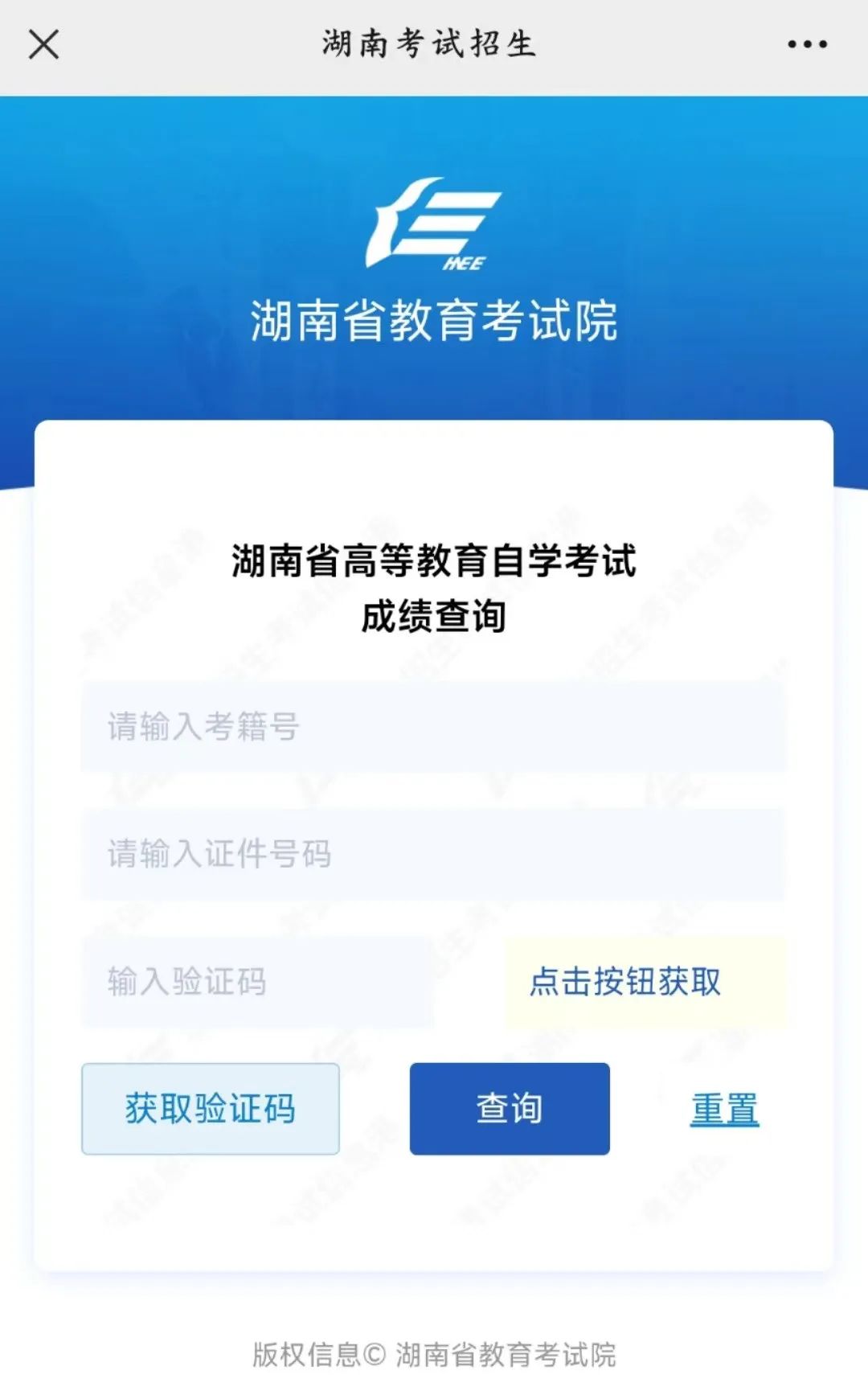Image resolution: width=868 pixels, height=1375 pixels.
Task: Reset the form via 重置 link
Action: pos(724,1109)
